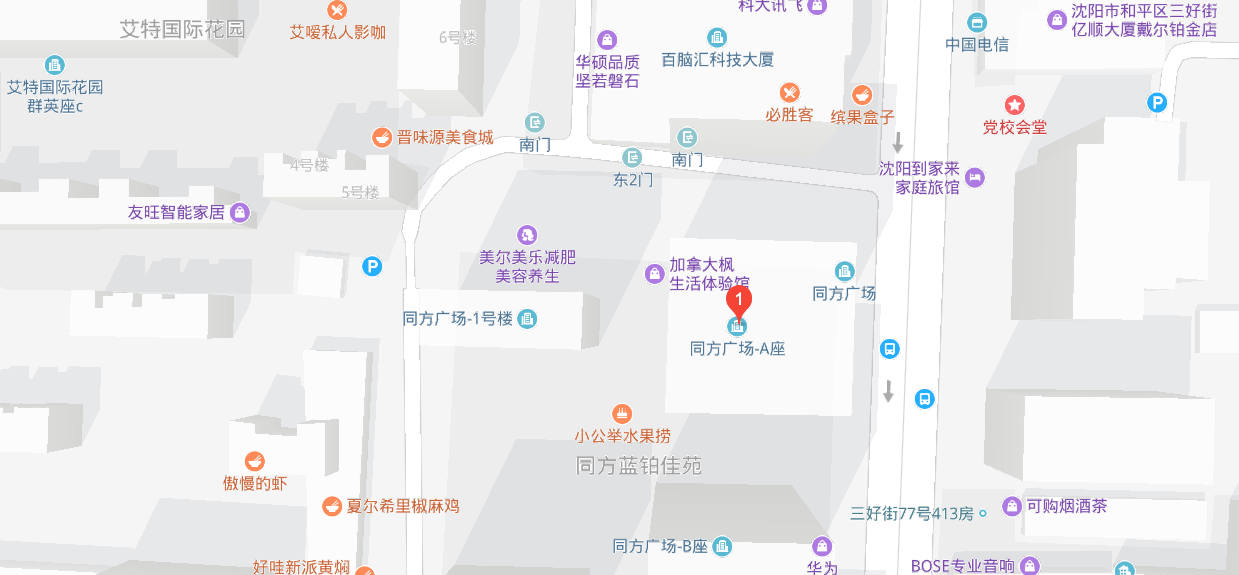Tap the 艾暖私人影咖 marker
The height and width of the screenshot is (575, 1239).
pyautogui.click(x=337, y=10)
